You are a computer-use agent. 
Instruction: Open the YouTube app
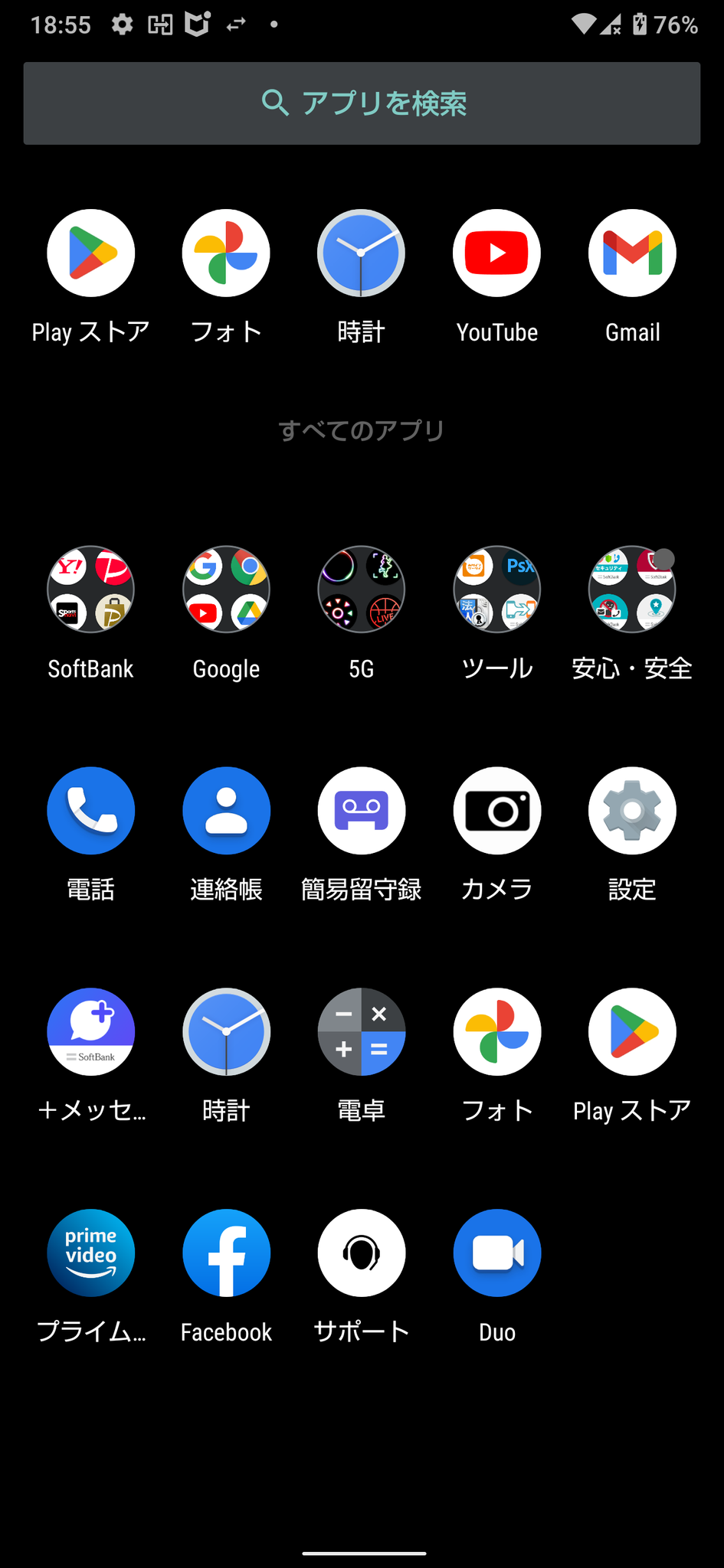point(496,253)
